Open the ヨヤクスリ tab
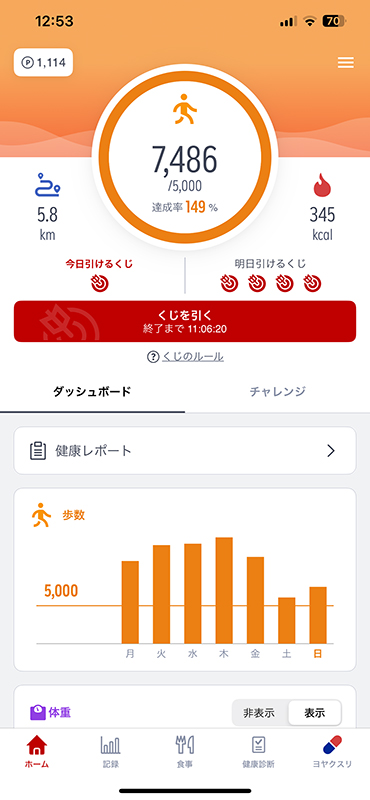The width and height of the screenshot is (370, 800). click(332, 752)
